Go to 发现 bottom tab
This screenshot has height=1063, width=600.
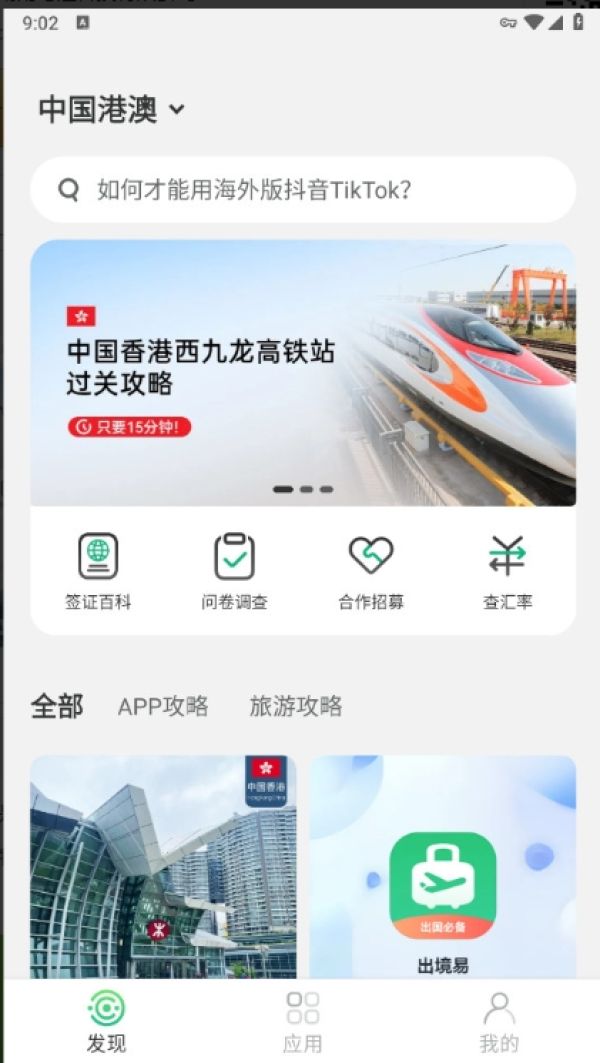(x=106, y=1022)
